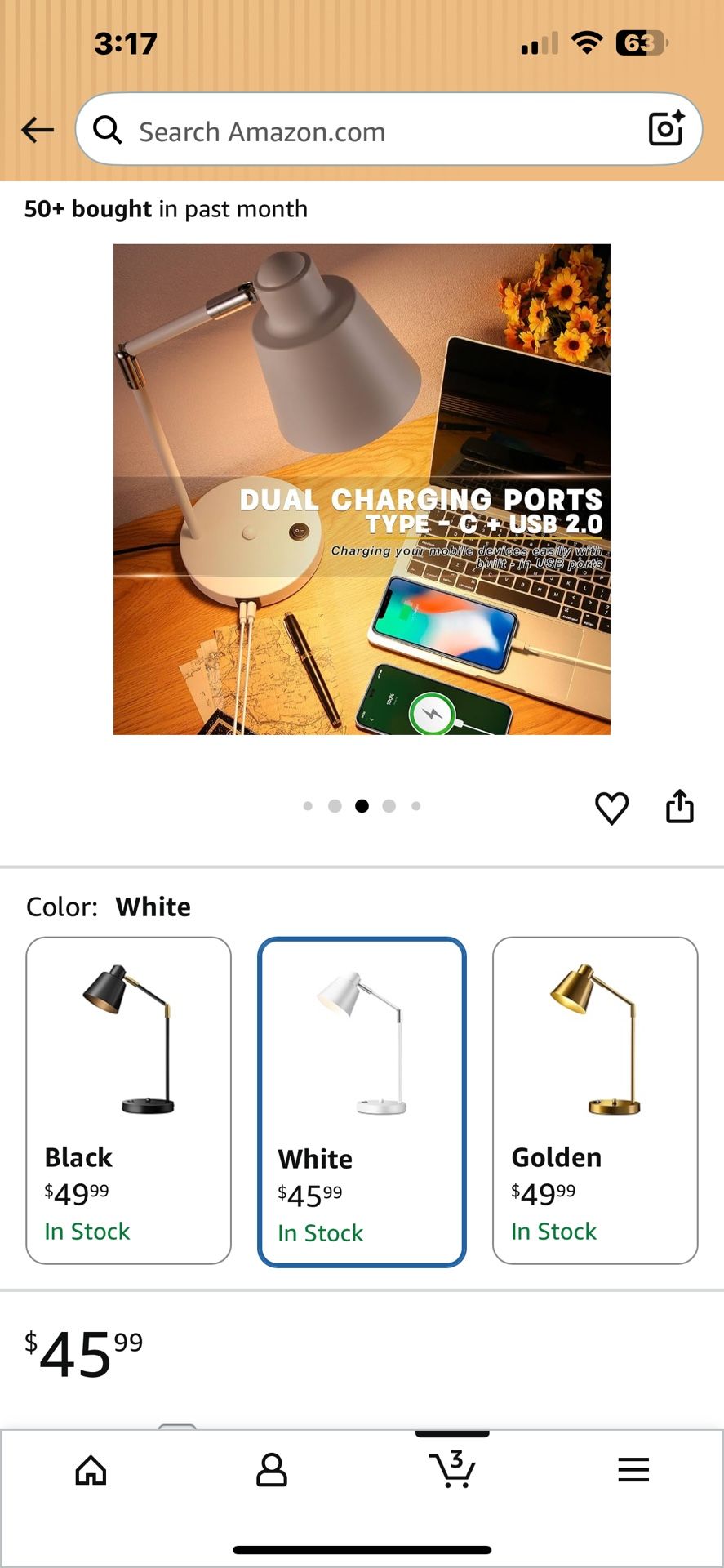Image resolution: width=724 pixels, height=1568 pixels.
Task: Go to the Home tab
Action: click(x=91, y=1470)
